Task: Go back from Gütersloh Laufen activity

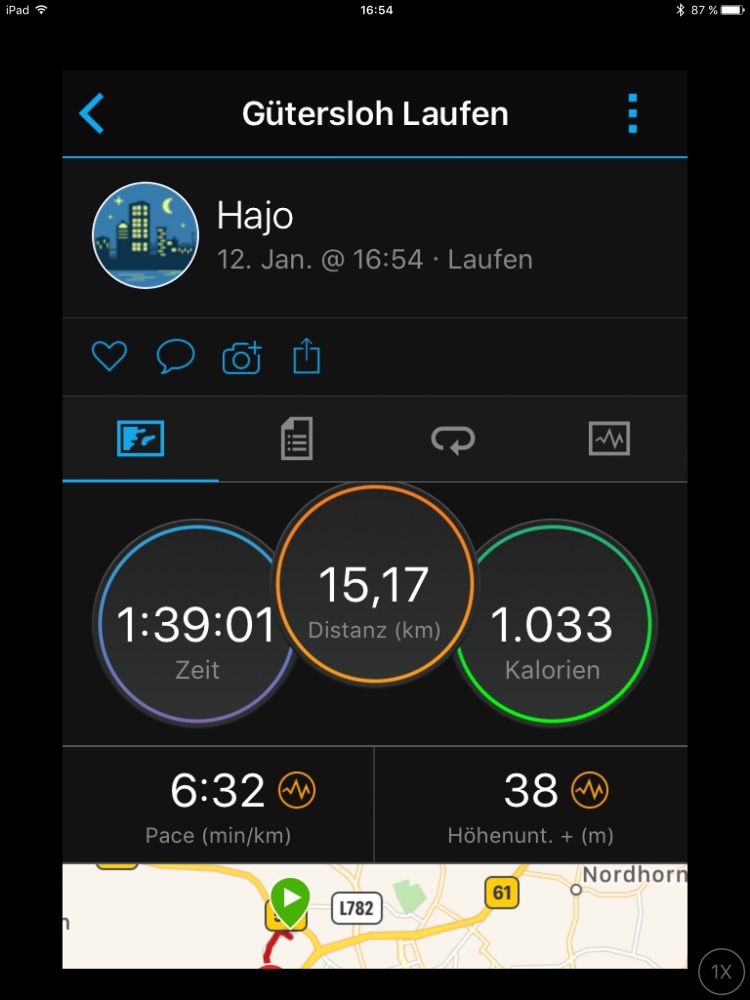Action: 92,114
